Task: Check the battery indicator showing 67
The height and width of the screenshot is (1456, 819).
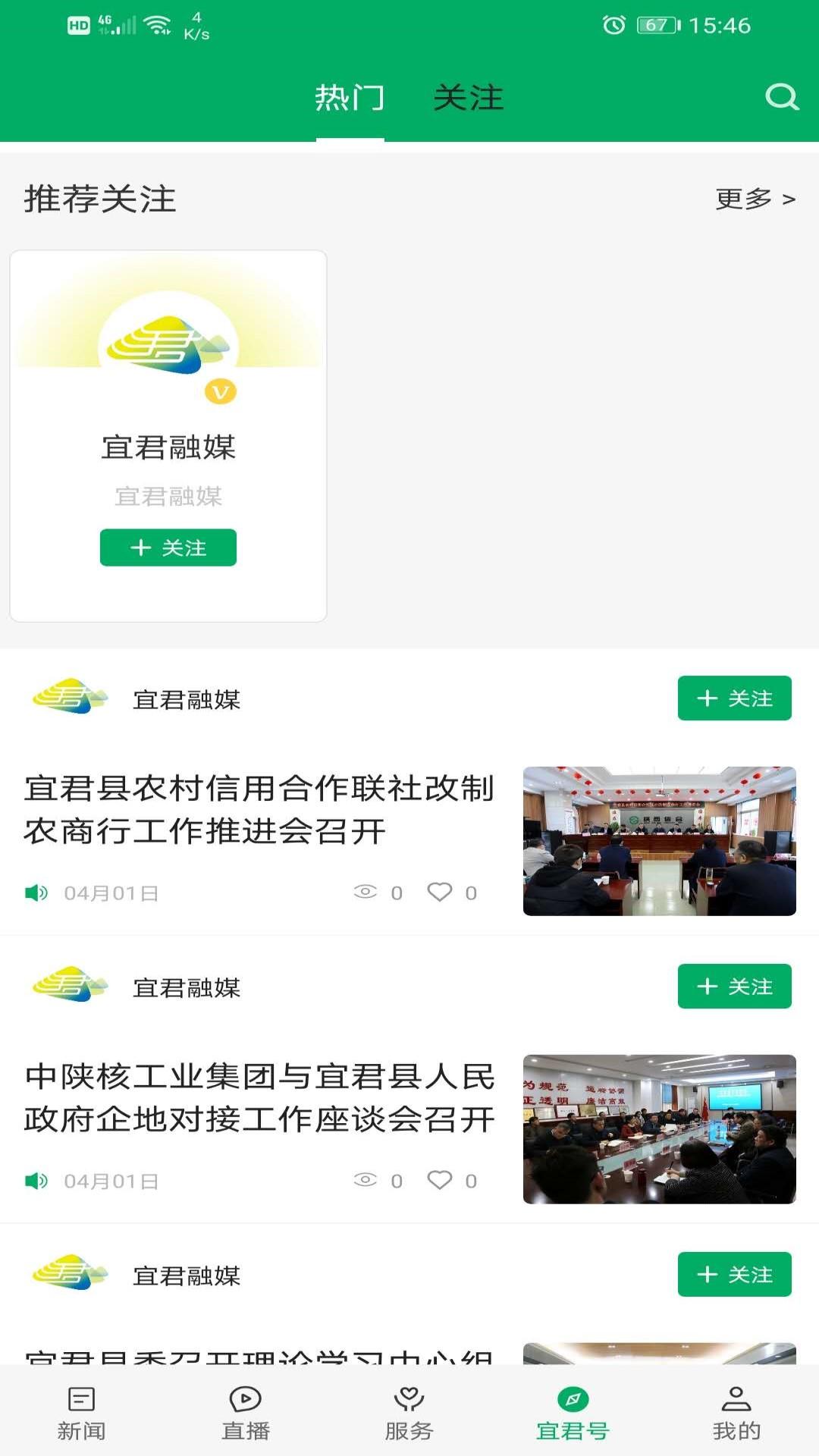Action: pos(657,24)
